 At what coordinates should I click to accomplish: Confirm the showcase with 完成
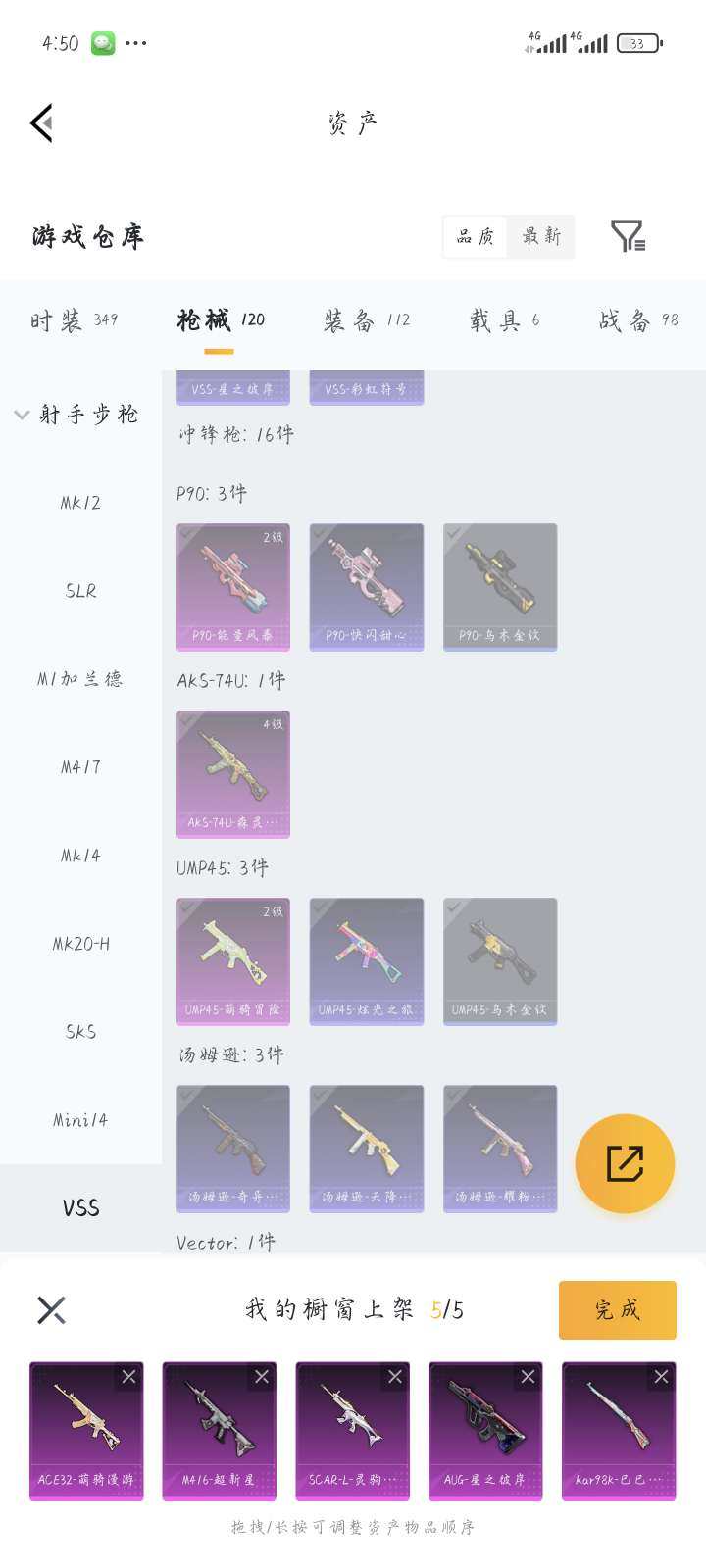click(x=617, y=1309)
